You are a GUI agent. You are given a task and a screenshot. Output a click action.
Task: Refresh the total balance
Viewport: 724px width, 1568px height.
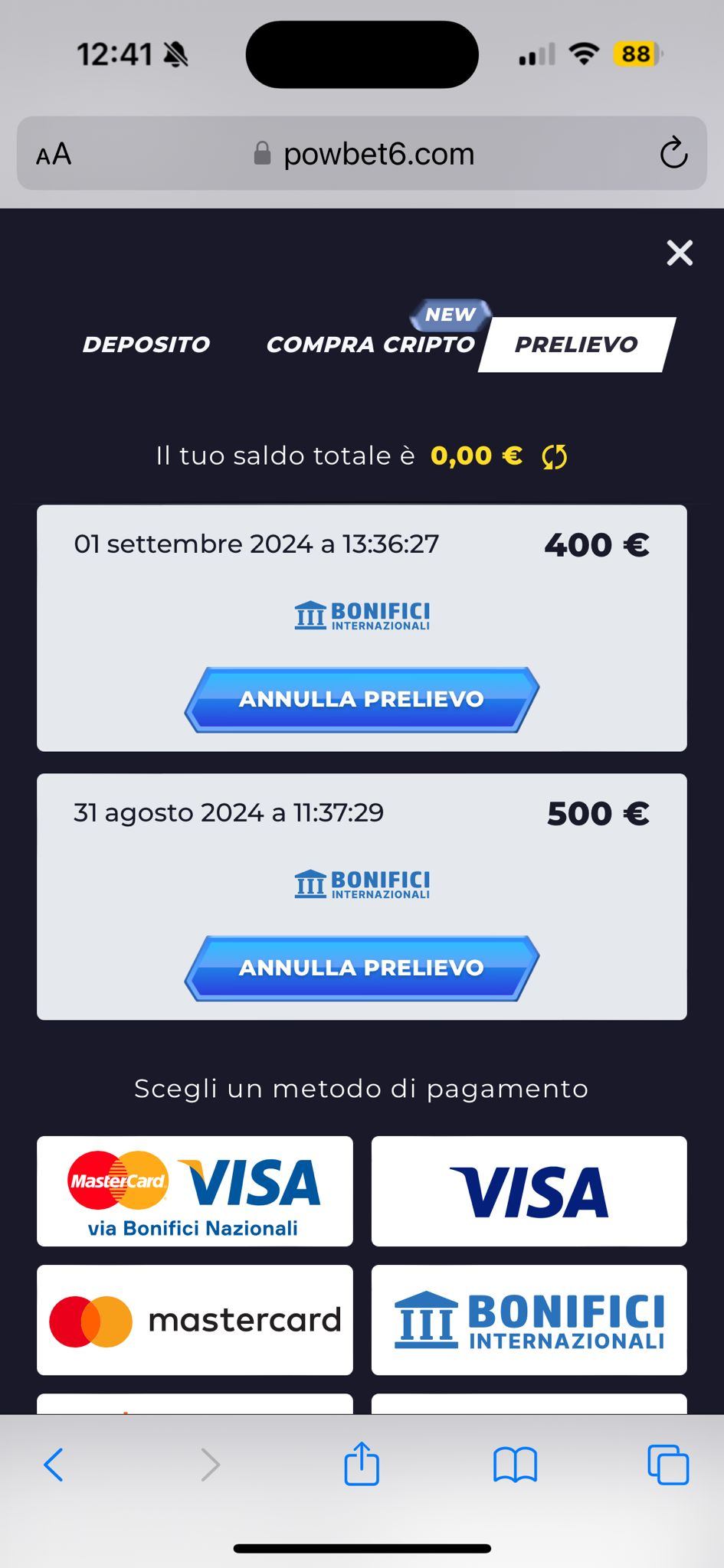554,457
